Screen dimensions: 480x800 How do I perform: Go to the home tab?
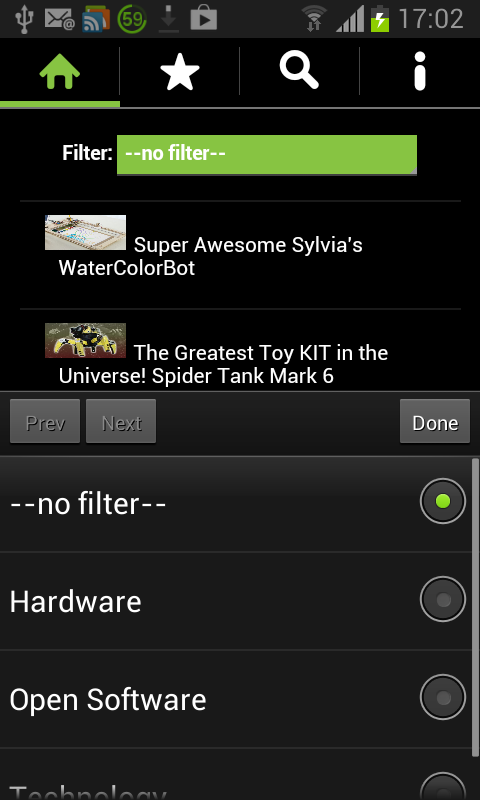[60, 72]
